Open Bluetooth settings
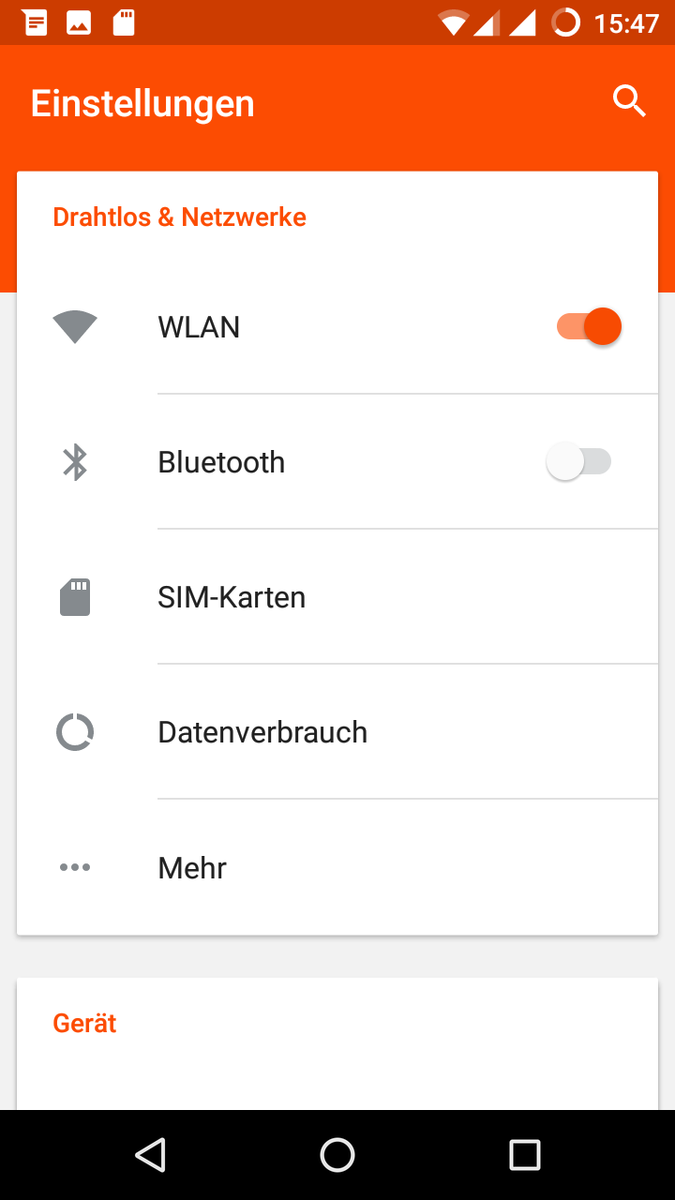 click(221, 463)
